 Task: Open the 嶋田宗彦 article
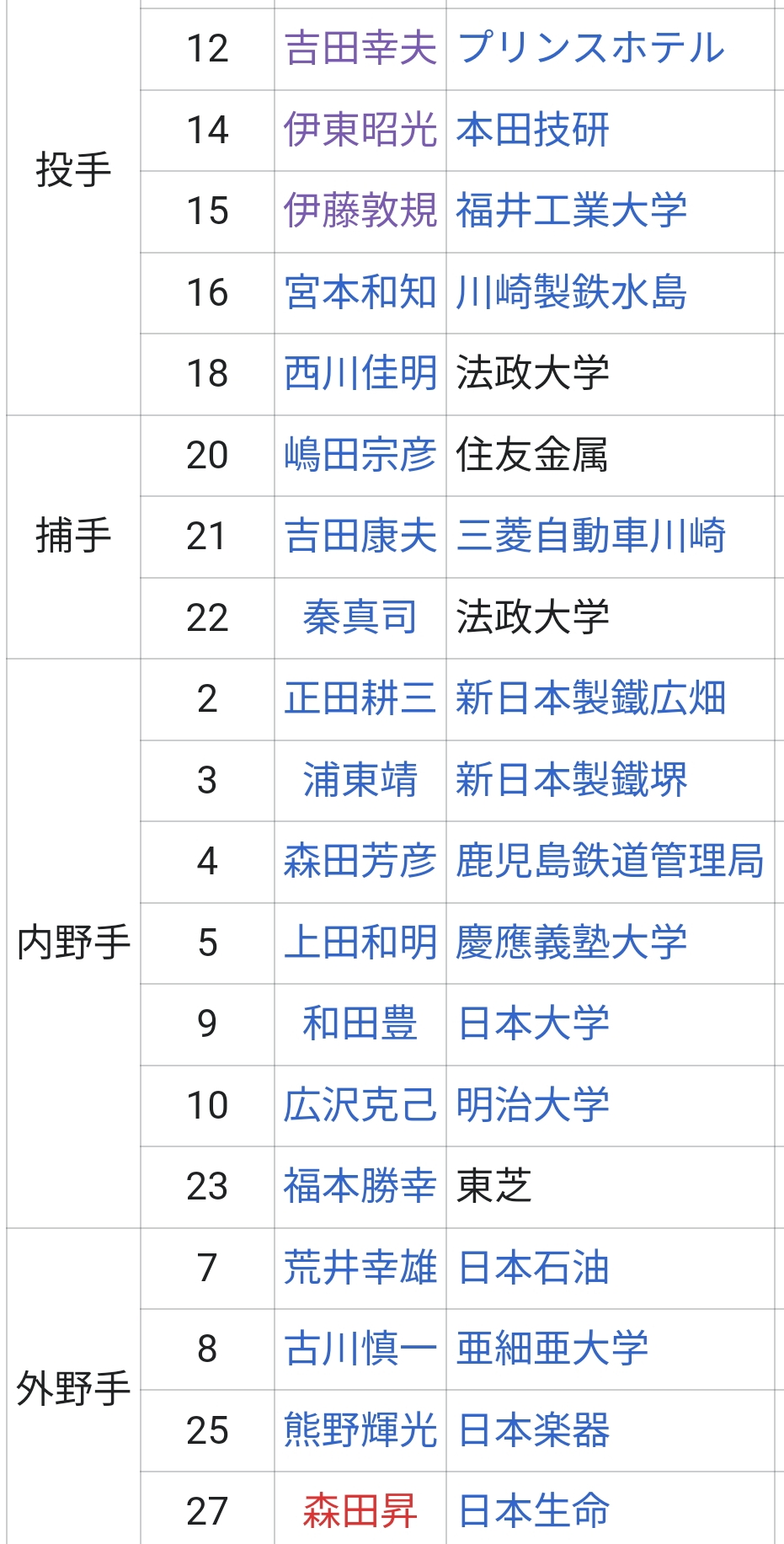tap(360, 455)
